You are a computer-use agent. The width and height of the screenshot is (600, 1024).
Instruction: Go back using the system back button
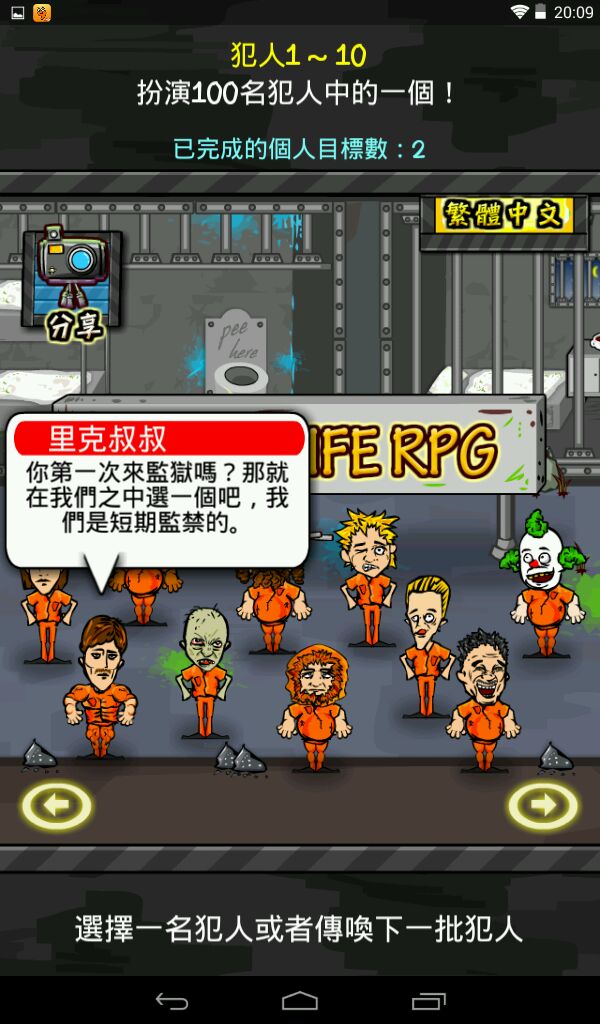coord(171,1000)
